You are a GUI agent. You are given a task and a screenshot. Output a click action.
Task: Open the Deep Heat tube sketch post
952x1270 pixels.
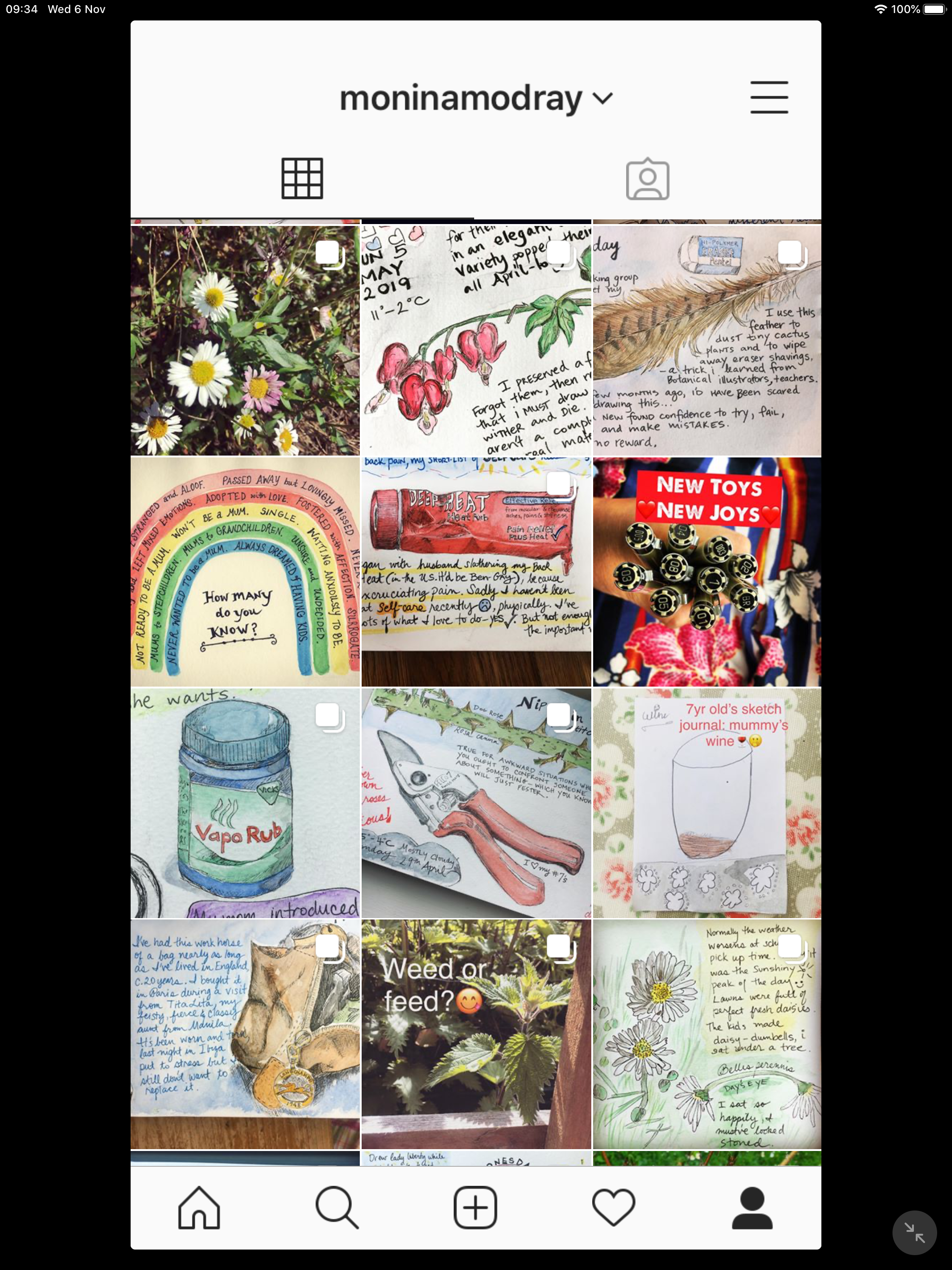(476, 572)
